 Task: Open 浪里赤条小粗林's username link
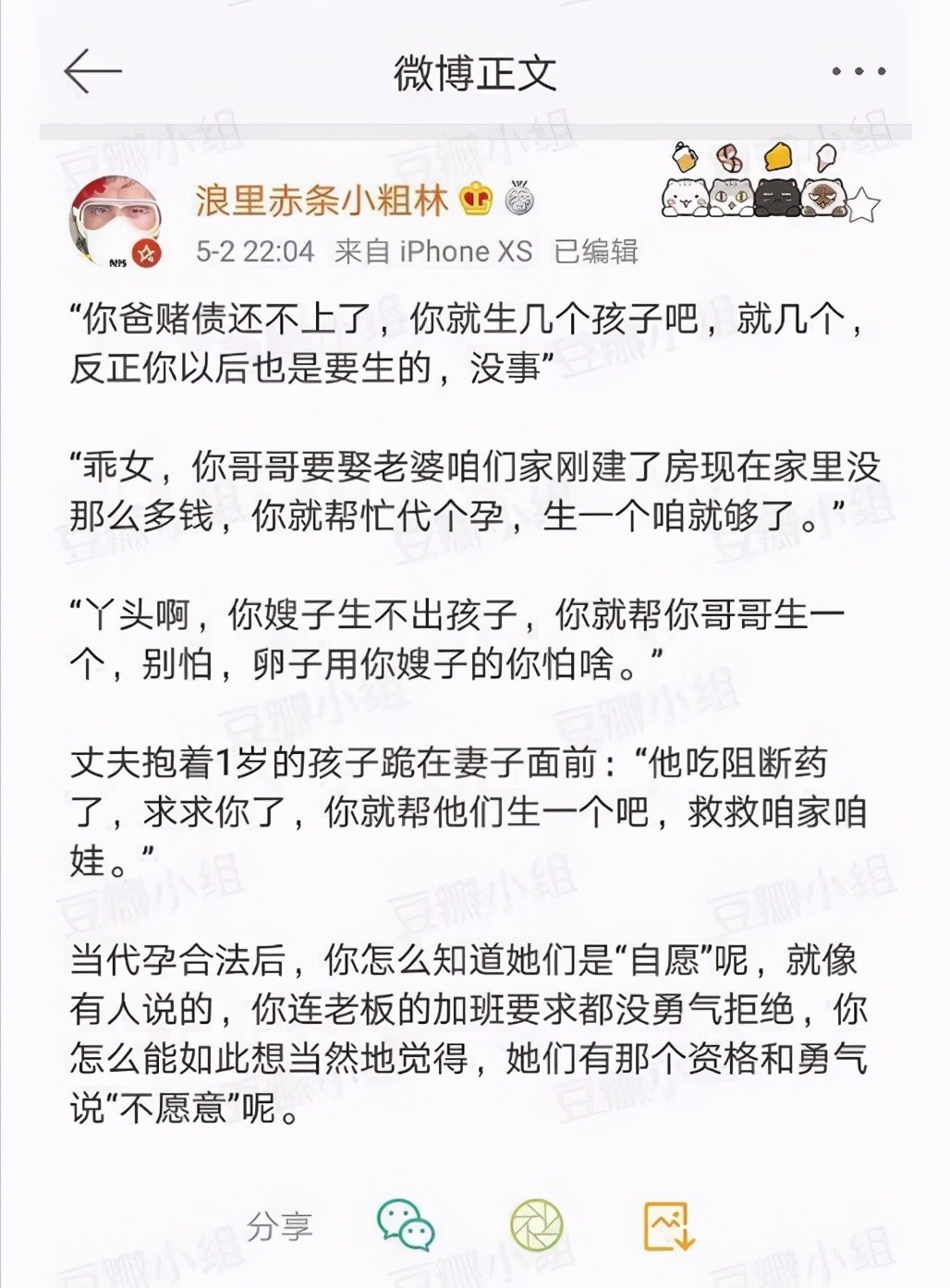click(321, 200)
